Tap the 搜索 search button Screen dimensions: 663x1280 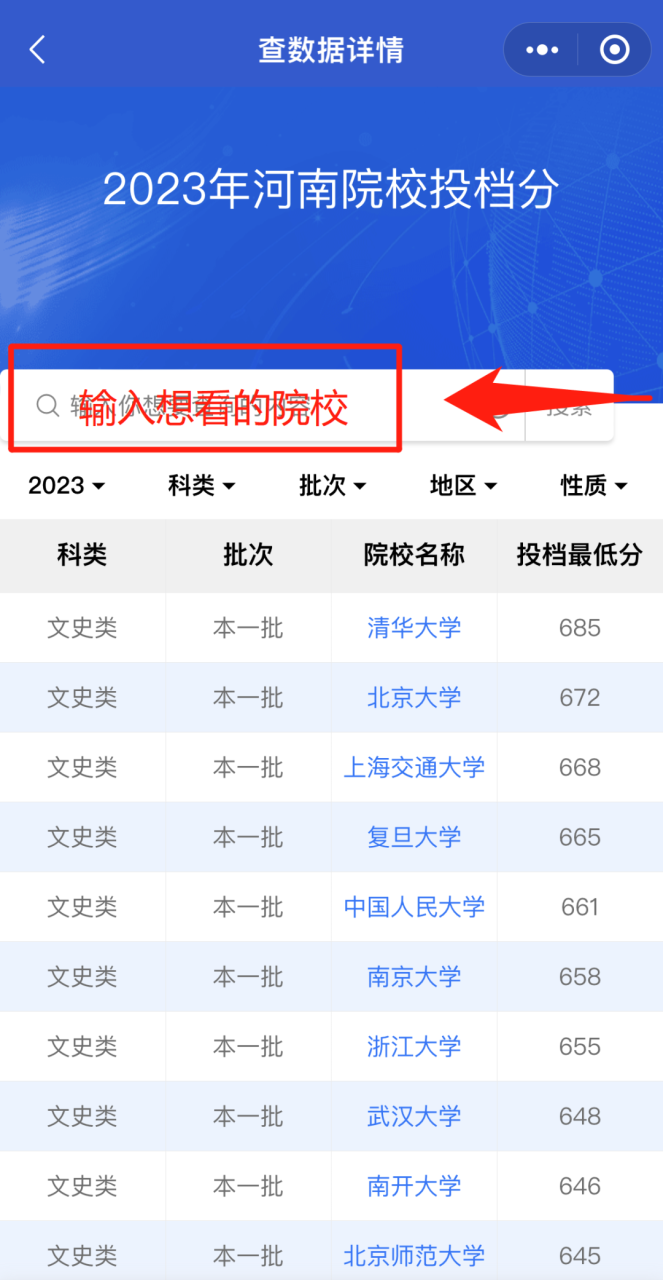(569, 406)
